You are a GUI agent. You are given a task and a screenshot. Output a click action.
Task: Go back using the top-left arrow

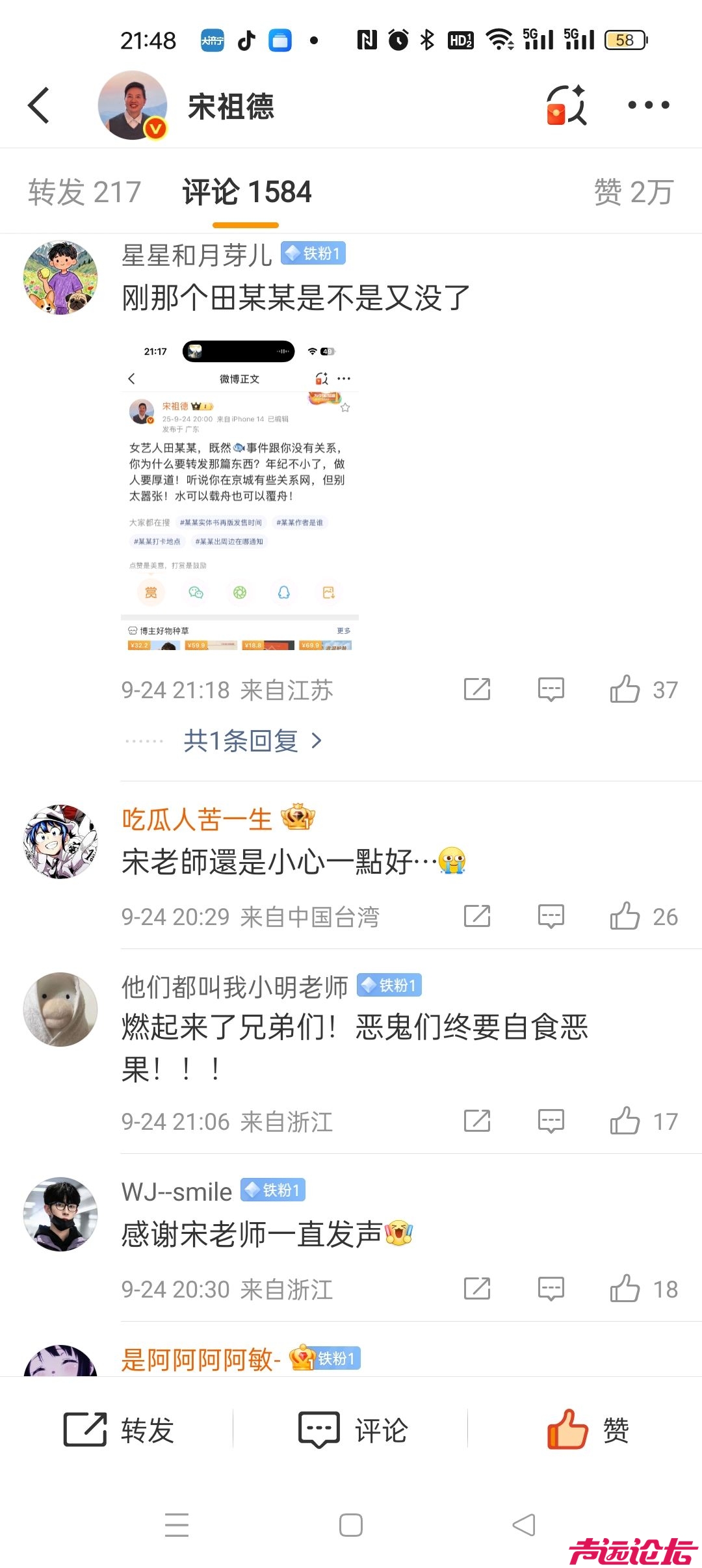(x=39, y=105)
